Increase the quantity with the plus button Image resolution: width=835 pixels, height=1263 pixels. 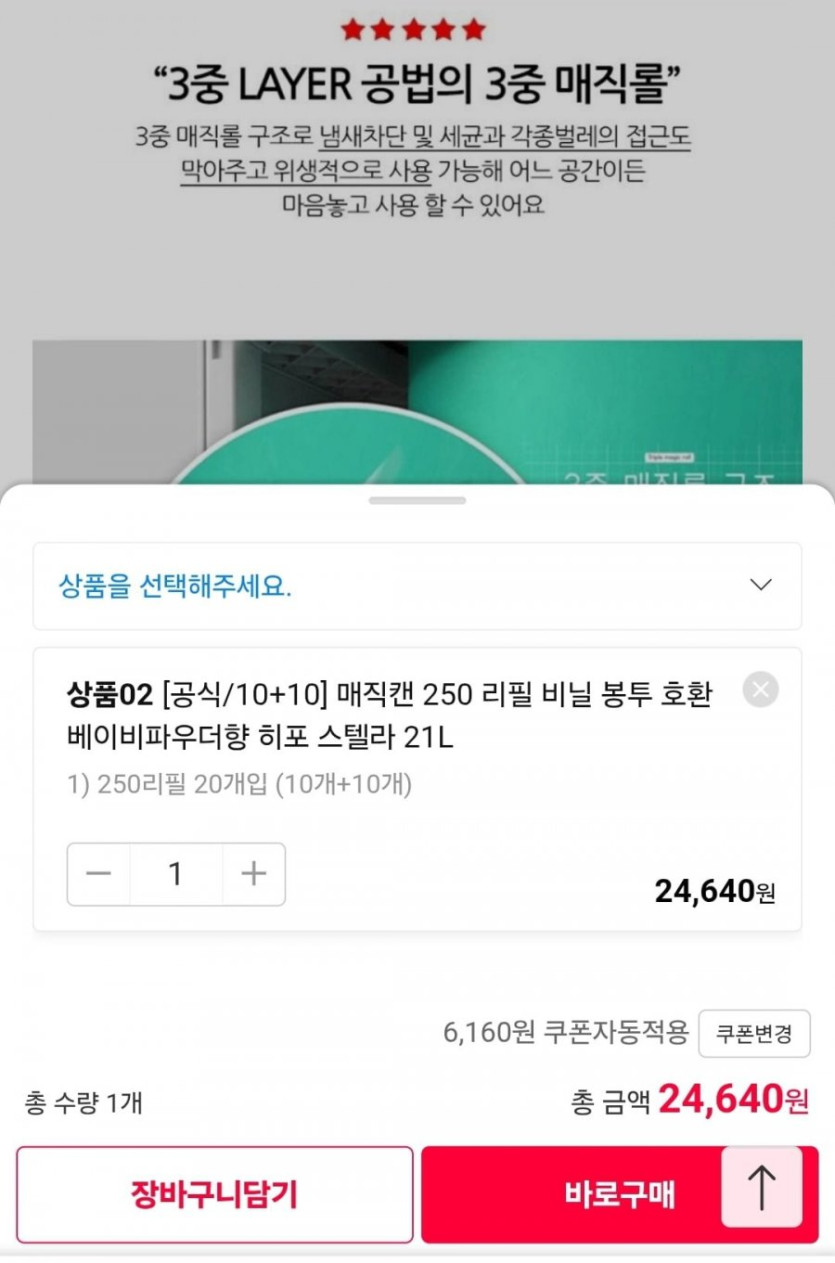[254, 874]
